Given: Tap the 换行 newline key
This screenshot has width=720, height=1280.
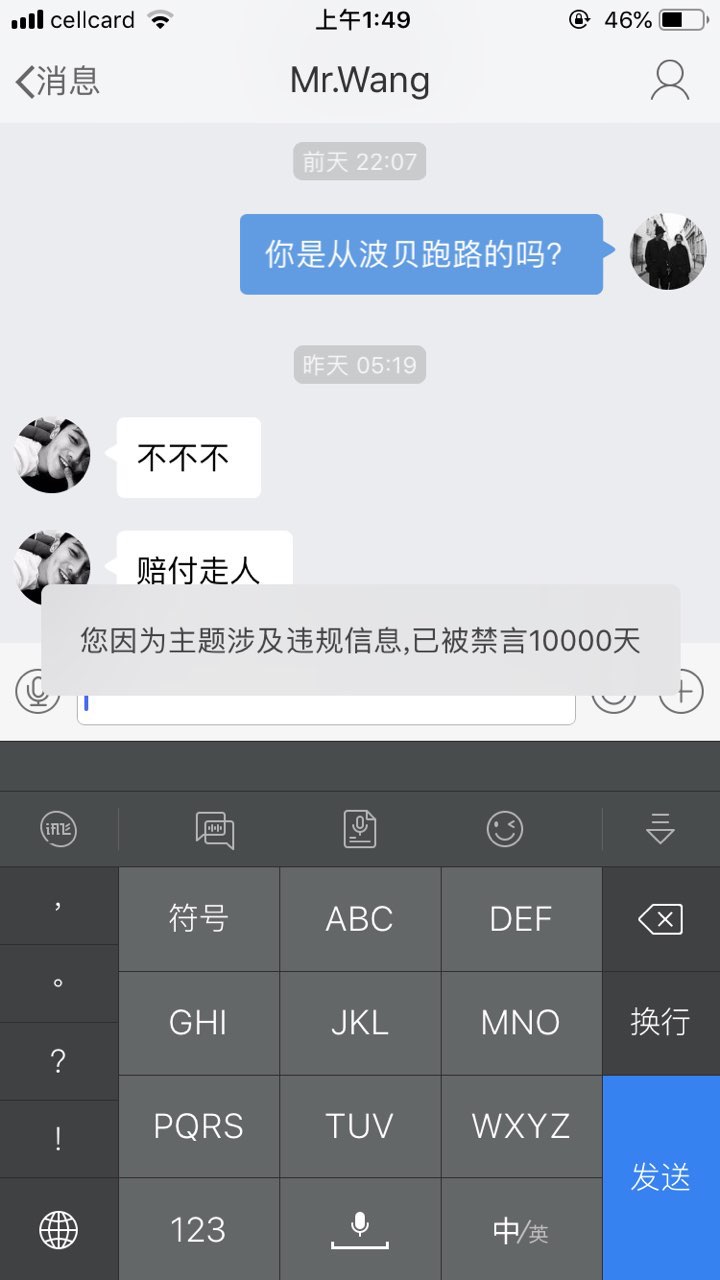Looking at the screenshot, I should 660,1022.
